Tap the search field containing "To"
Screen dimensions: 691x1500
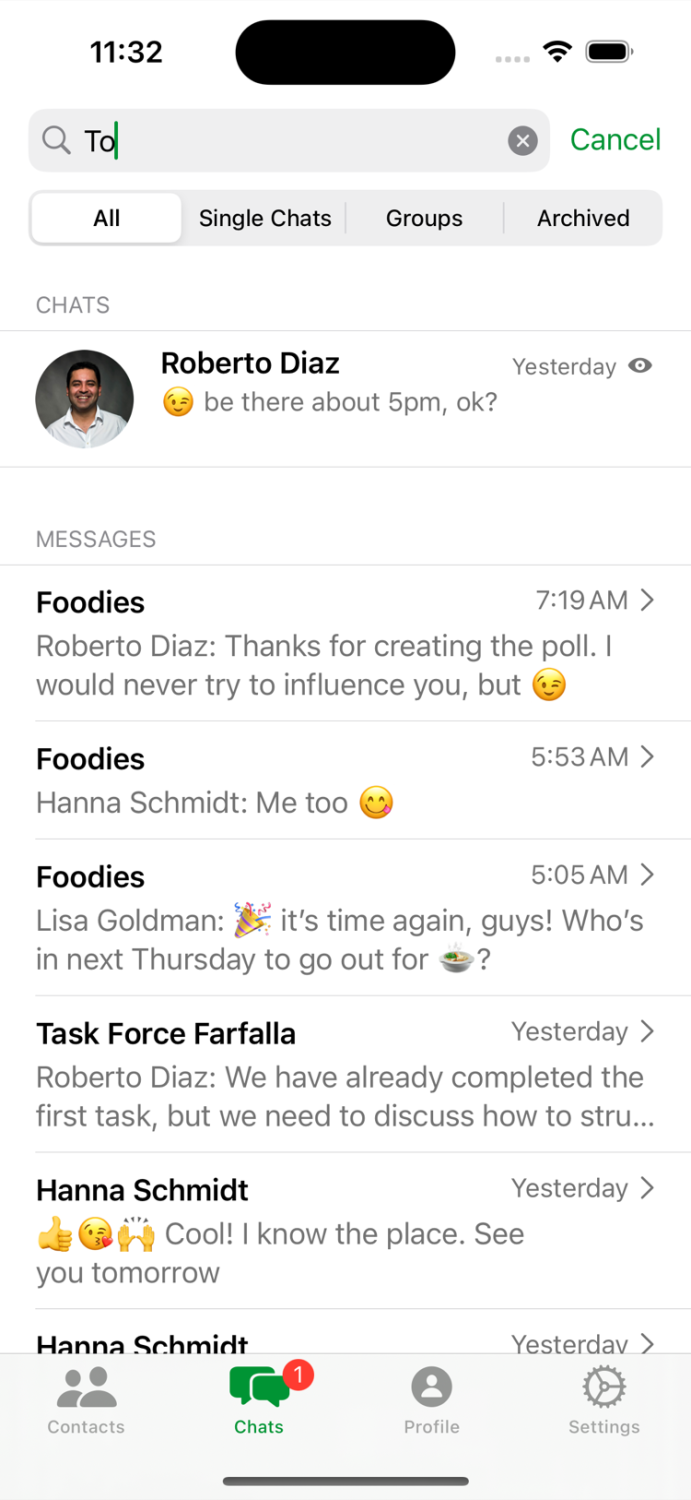point(290,141)
